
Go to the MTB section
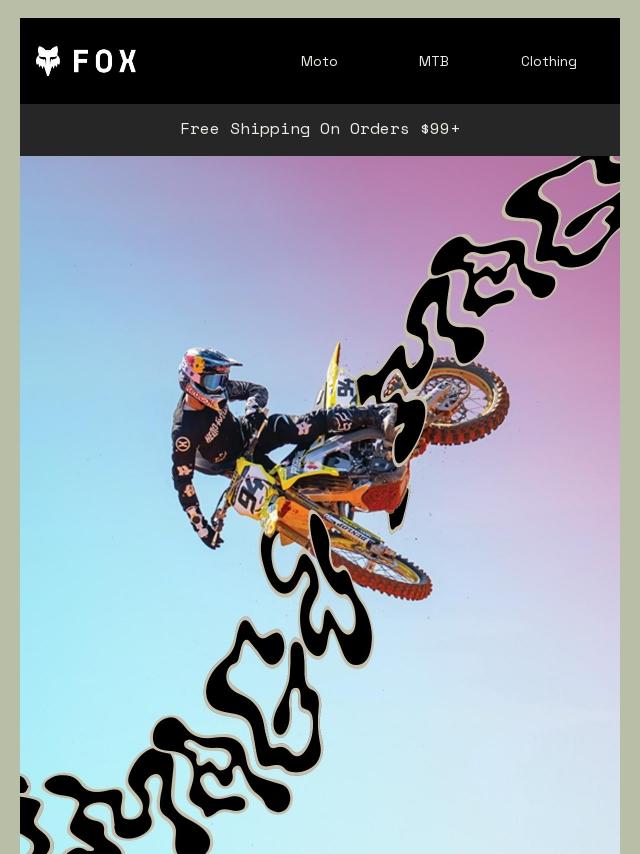[433, 61]
